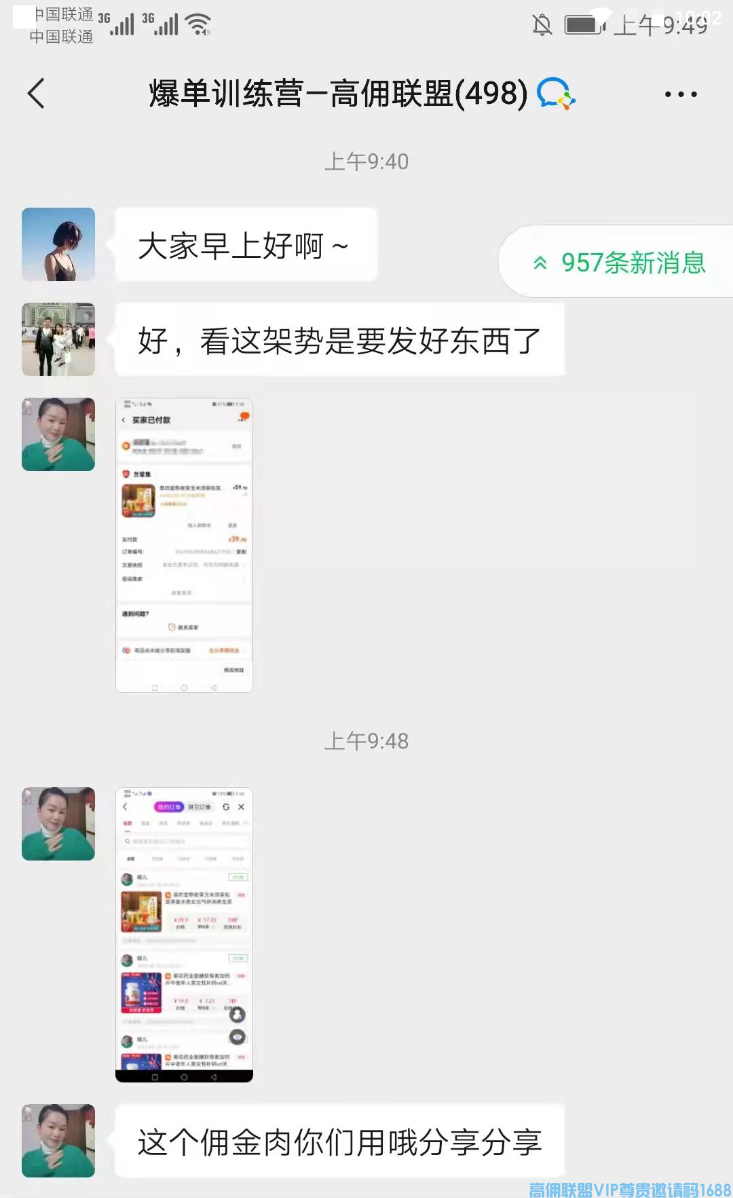
Task: Open avatar beside 看这架势是要发好东西了 message
Action: tap(58, 339)
